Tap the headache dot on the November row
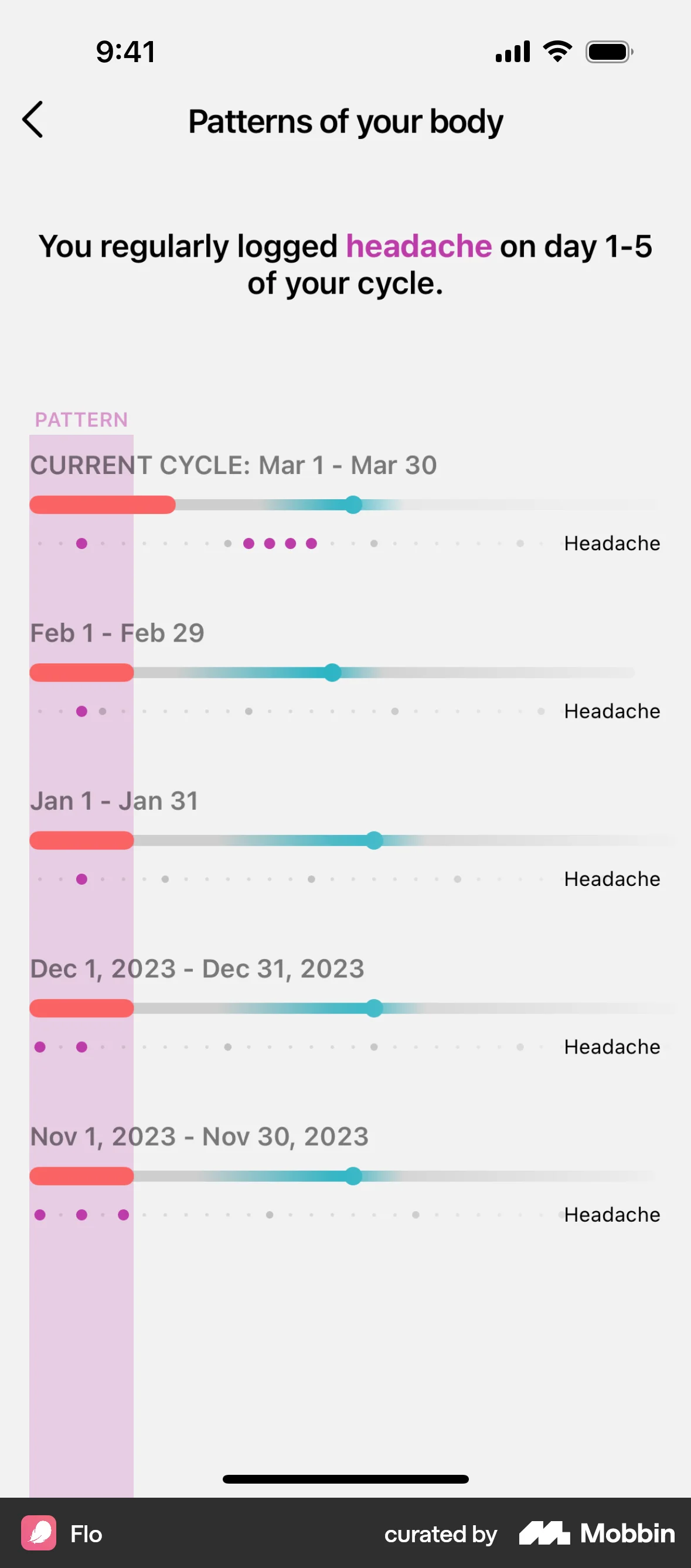The image size is (691, 1568). point(81,1215)
